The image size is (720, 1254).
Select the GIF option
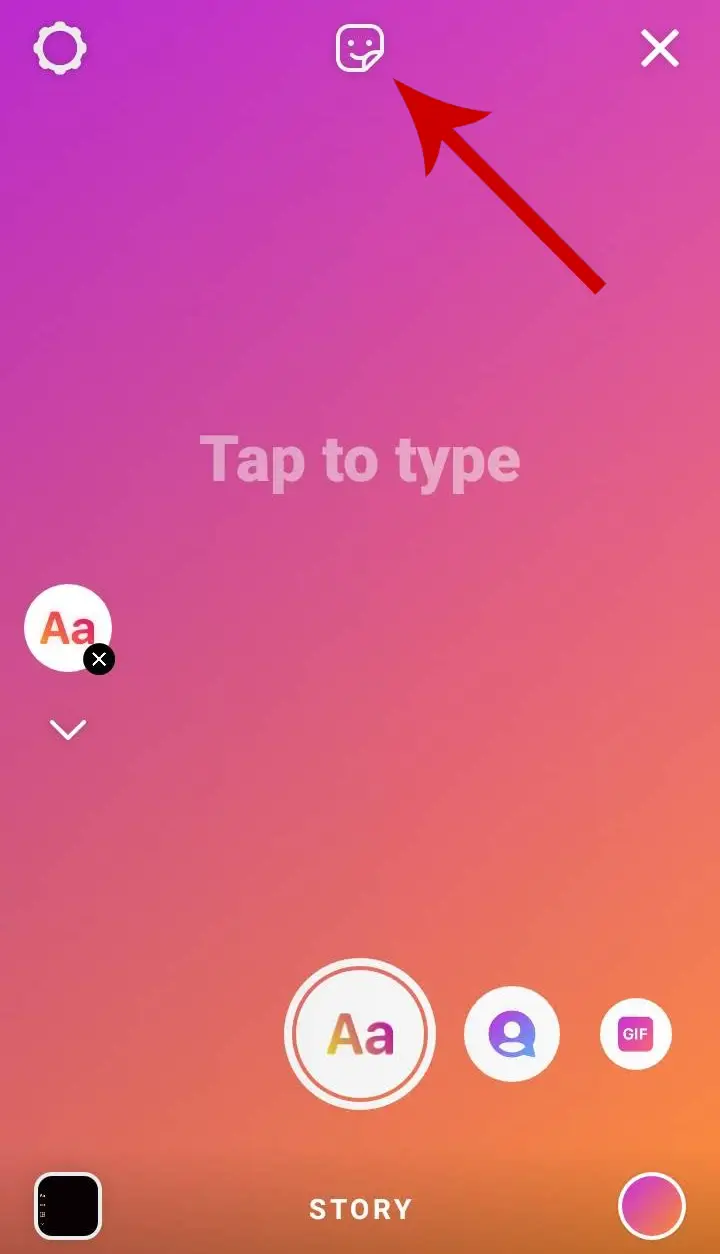[636, 1034]
